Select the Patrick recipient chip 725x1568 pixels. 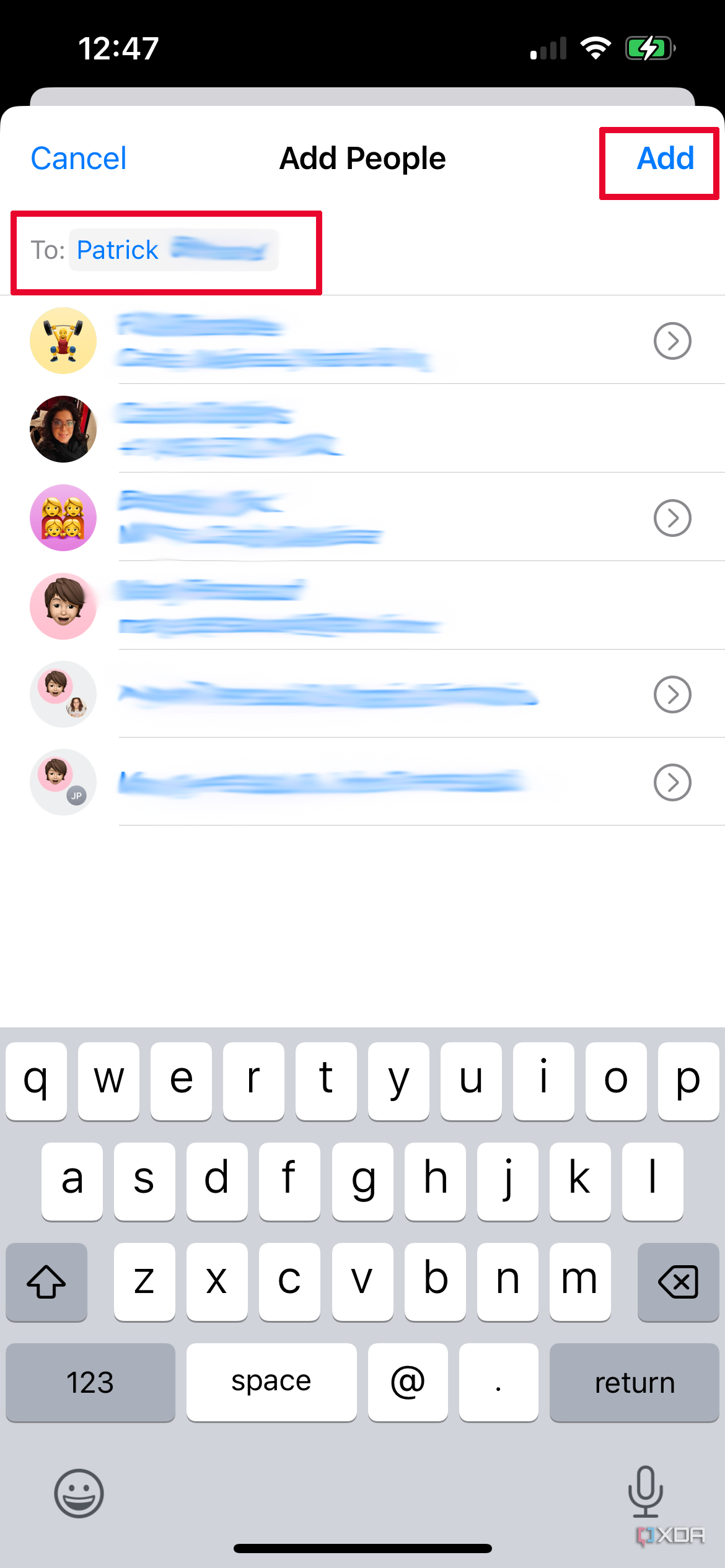click(x=174, y=250)
